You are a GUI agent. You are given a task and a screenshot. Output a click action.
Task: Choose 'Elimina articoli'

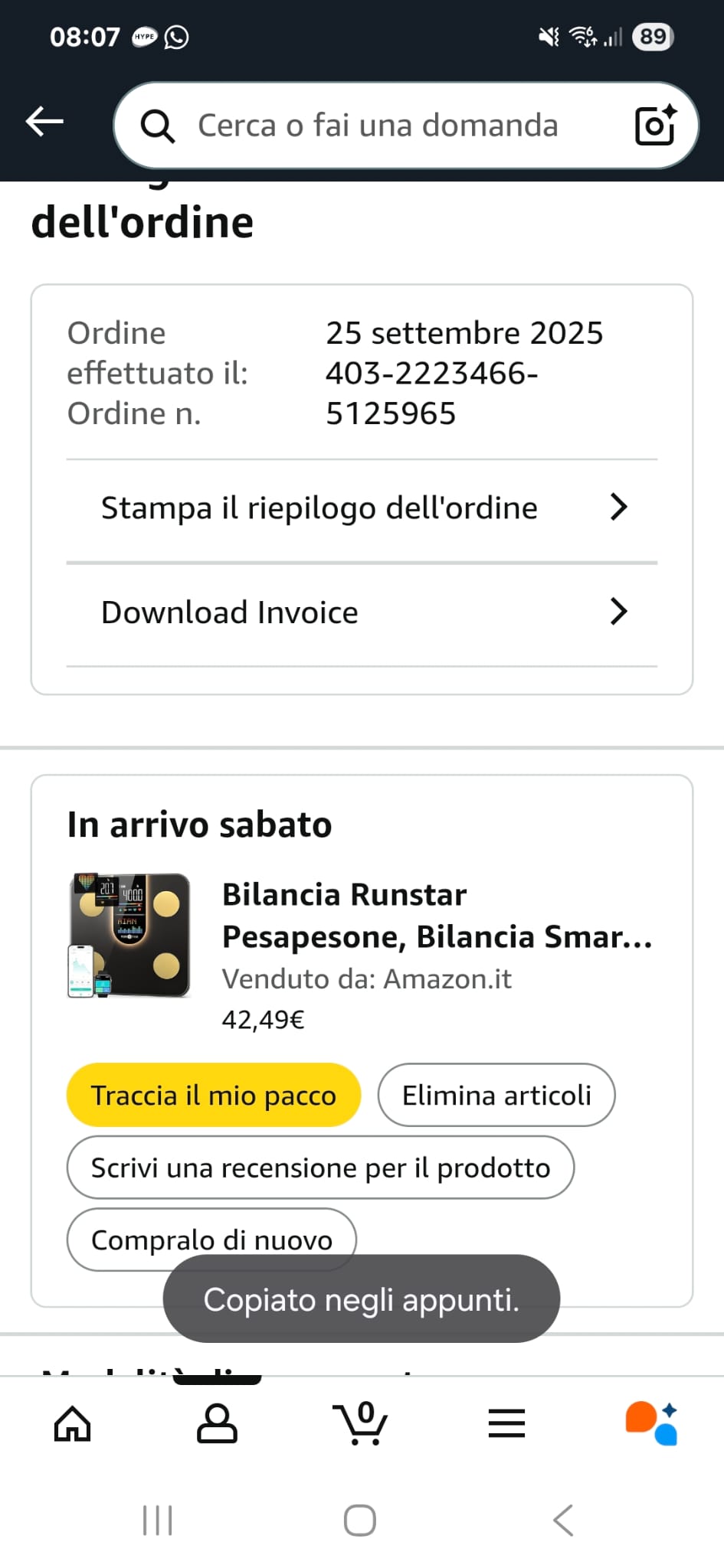tap(496, 1096)
